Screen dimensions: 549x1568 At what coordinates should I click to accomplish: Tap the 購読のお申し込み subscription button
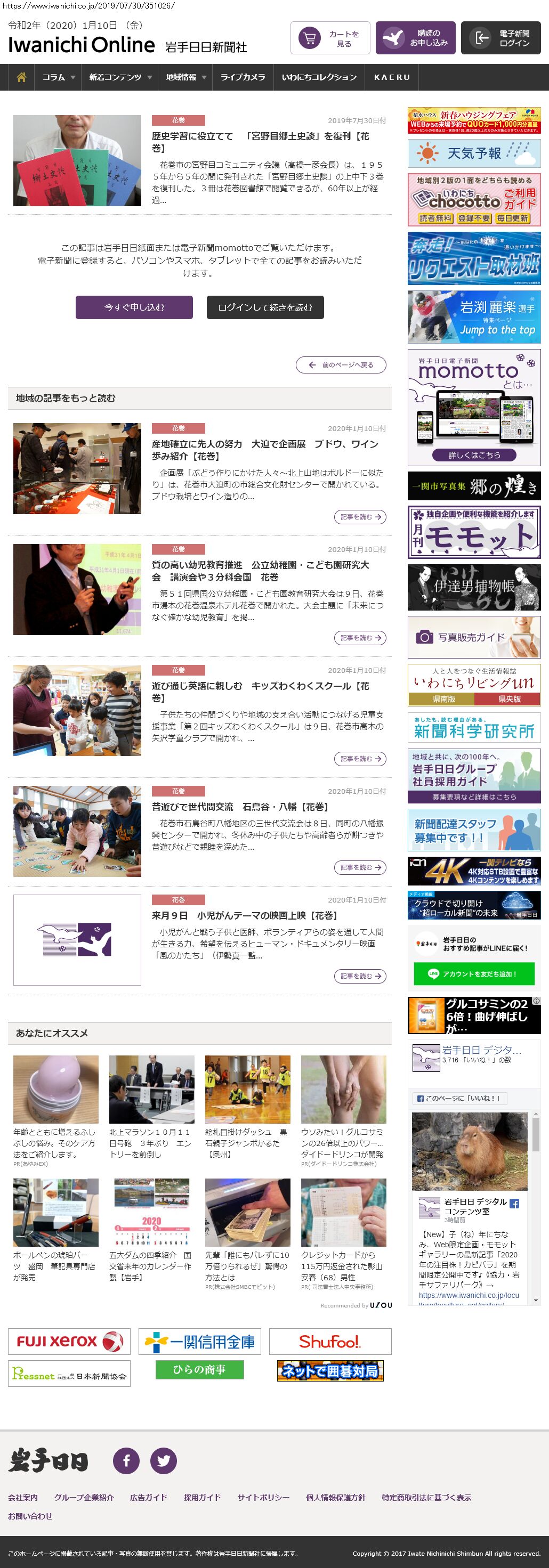click(x=415, y=38)
